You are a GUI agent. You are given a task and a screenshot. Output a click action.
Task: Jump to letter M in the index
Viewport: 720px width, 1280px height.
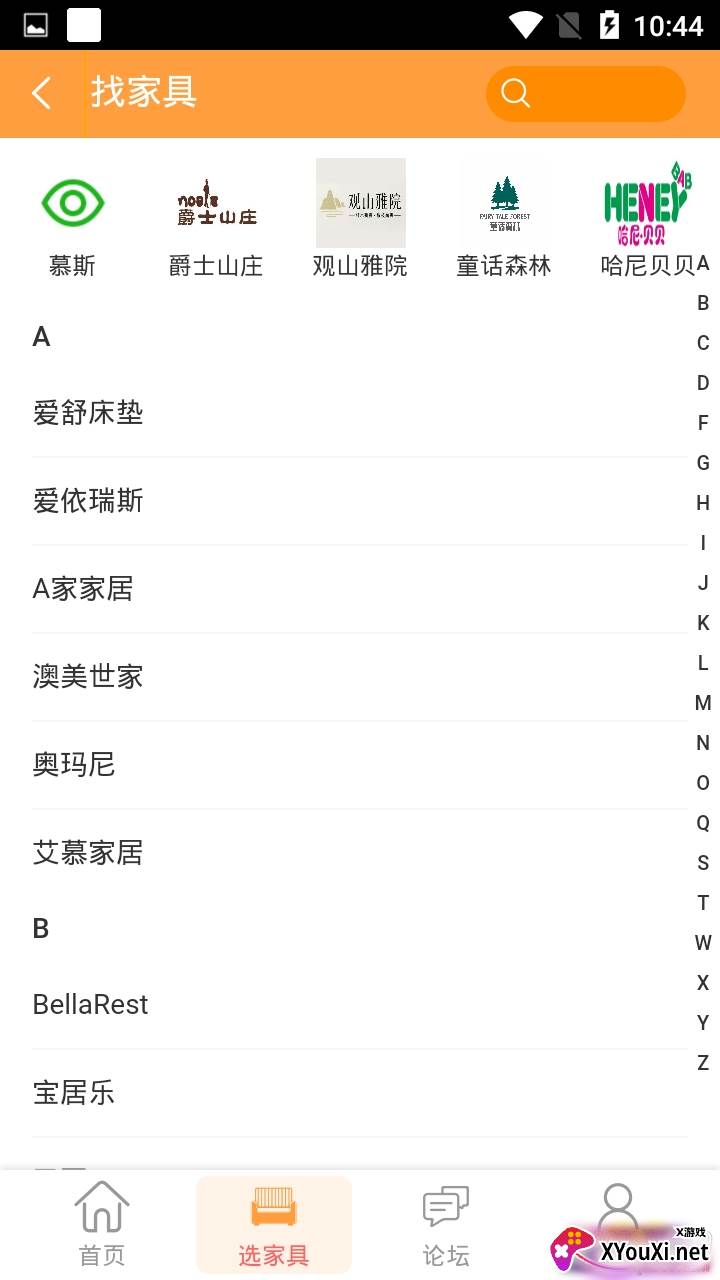(x=703, y=703)
